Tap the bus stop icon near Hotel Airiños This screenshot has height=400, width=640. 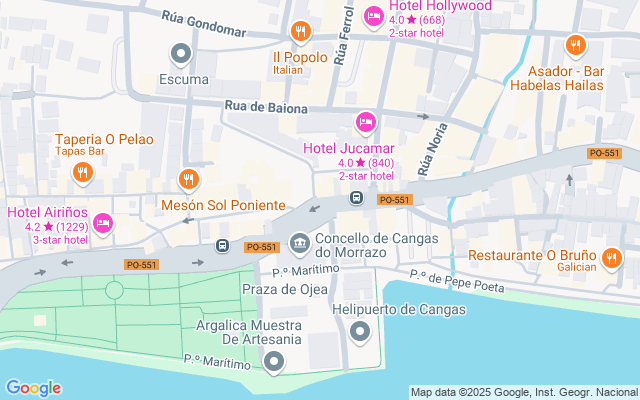[x=223, y=246]
